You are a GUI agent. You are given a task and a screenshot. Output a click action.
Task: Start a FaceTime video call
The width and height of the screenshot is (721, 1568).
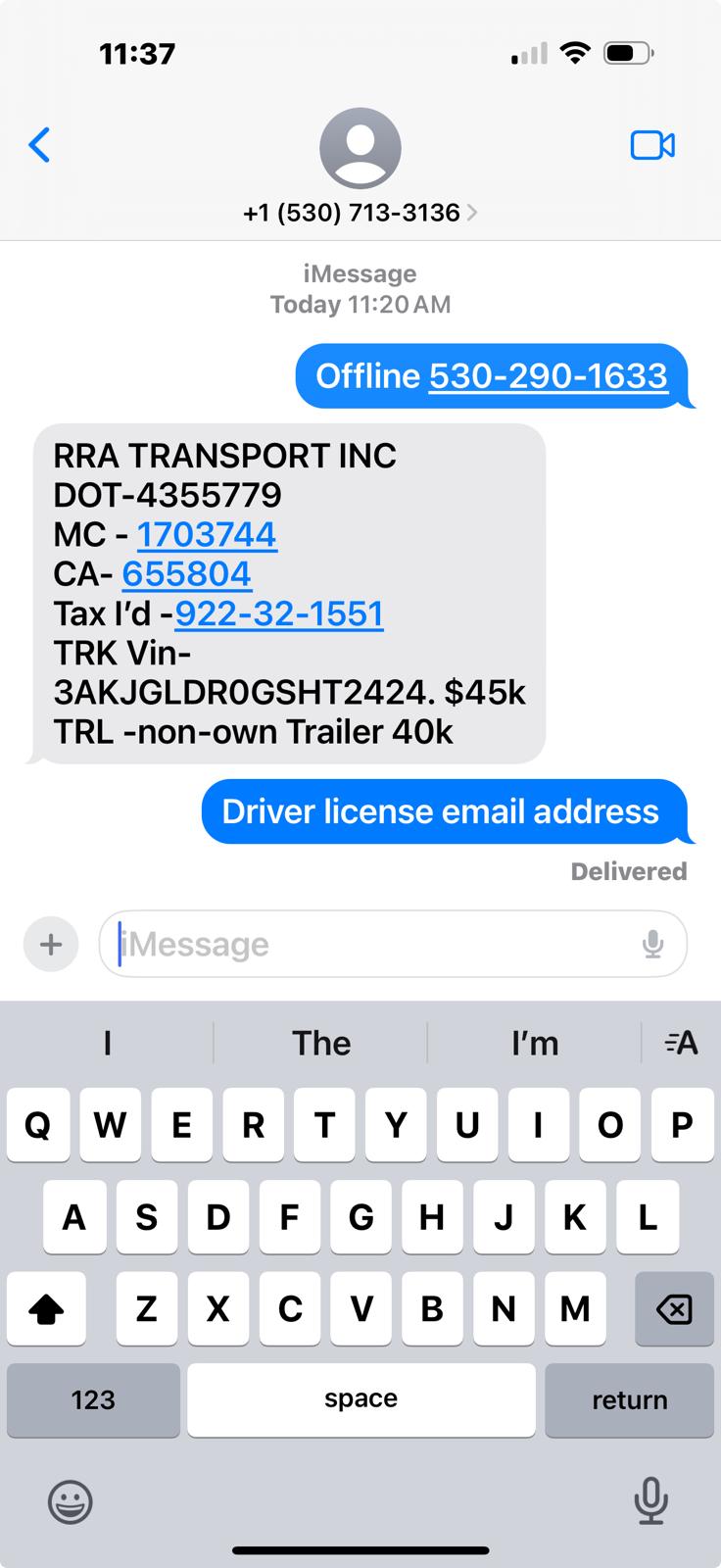(x=652, y=145)
